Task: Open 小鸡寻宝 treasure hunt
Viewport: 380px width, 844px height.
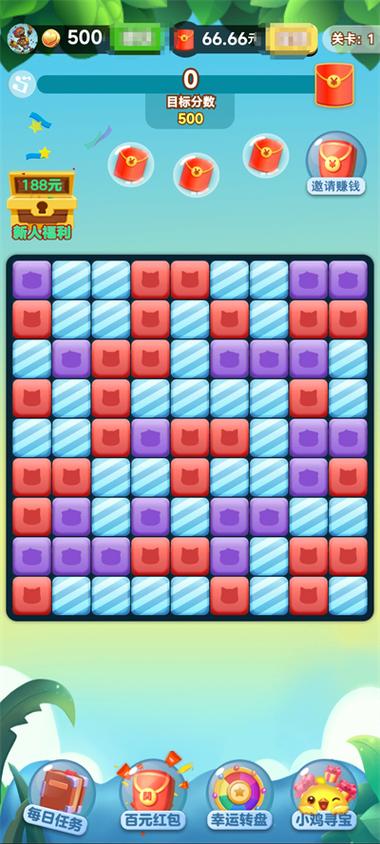Action: click(325, 796)
